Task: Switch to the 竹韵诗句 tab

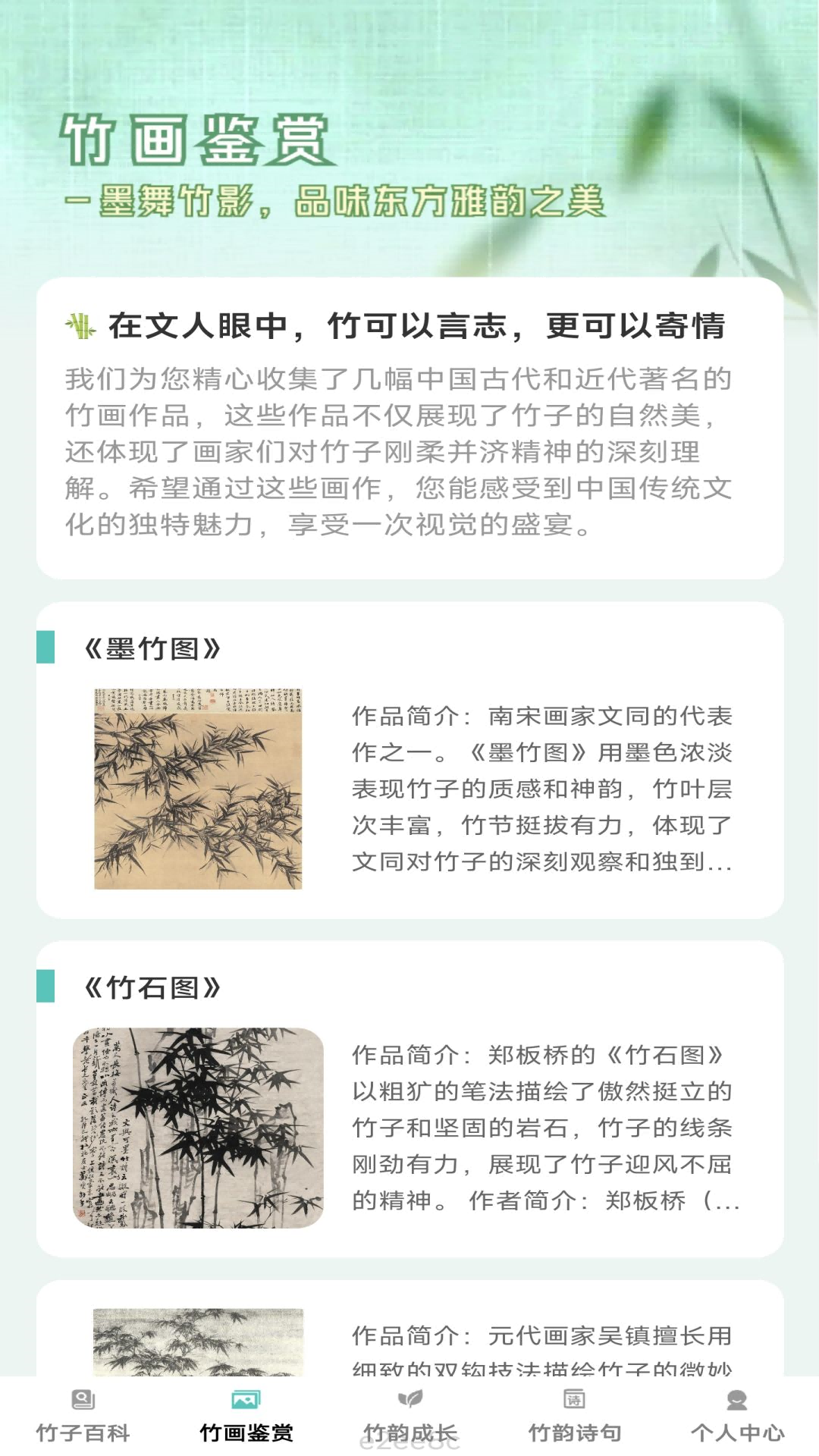Action: [574, 1417]
